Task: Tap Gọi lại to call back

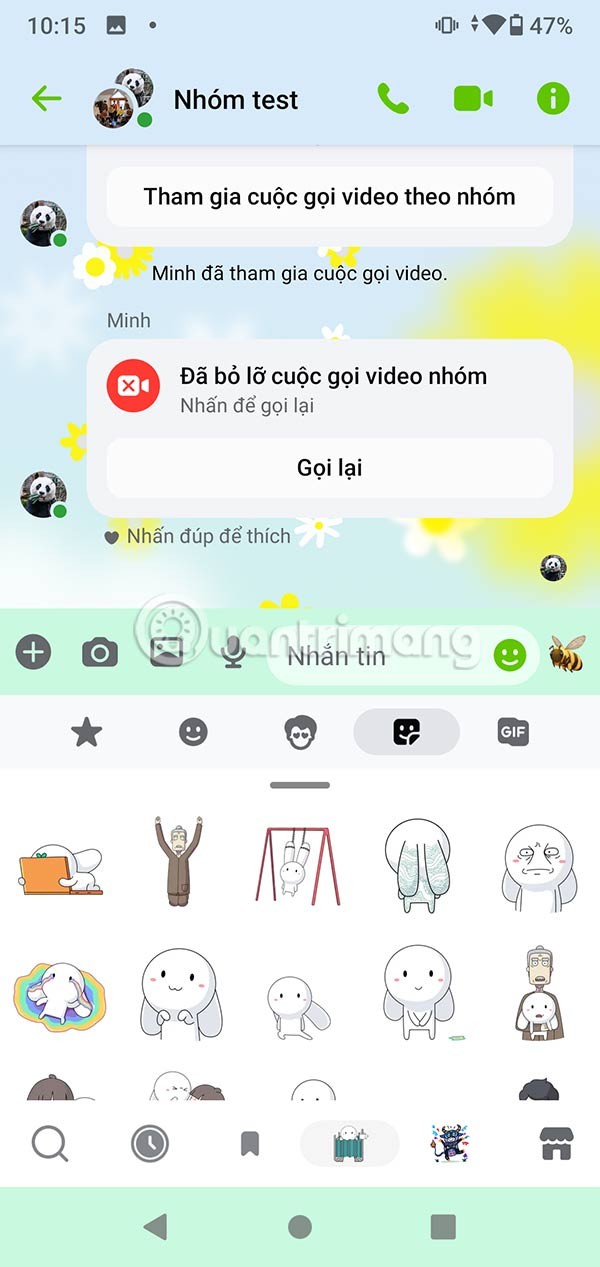Action: [x=329, y=468]
